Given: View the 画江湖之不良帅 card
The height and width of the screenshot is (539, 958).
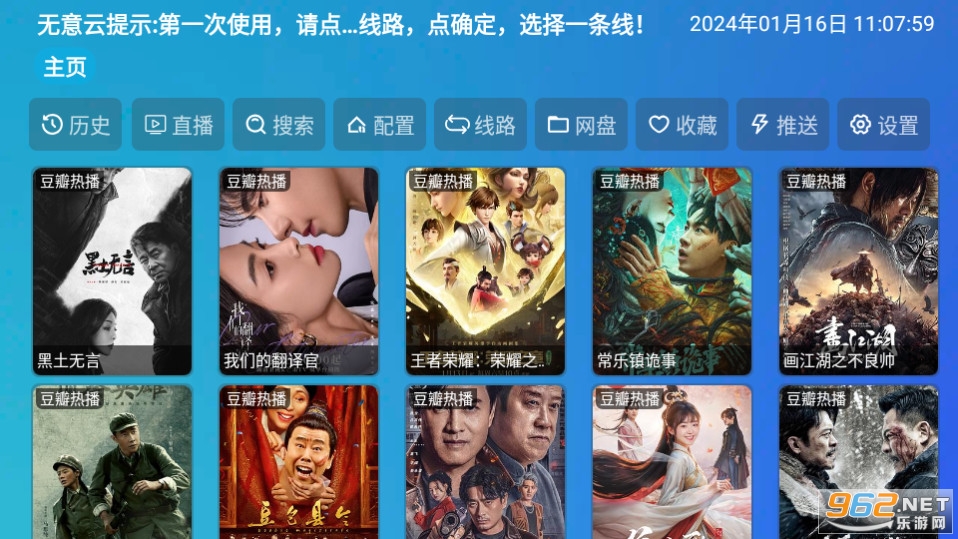Looking at the screenshot, I should tap(859, 271).
